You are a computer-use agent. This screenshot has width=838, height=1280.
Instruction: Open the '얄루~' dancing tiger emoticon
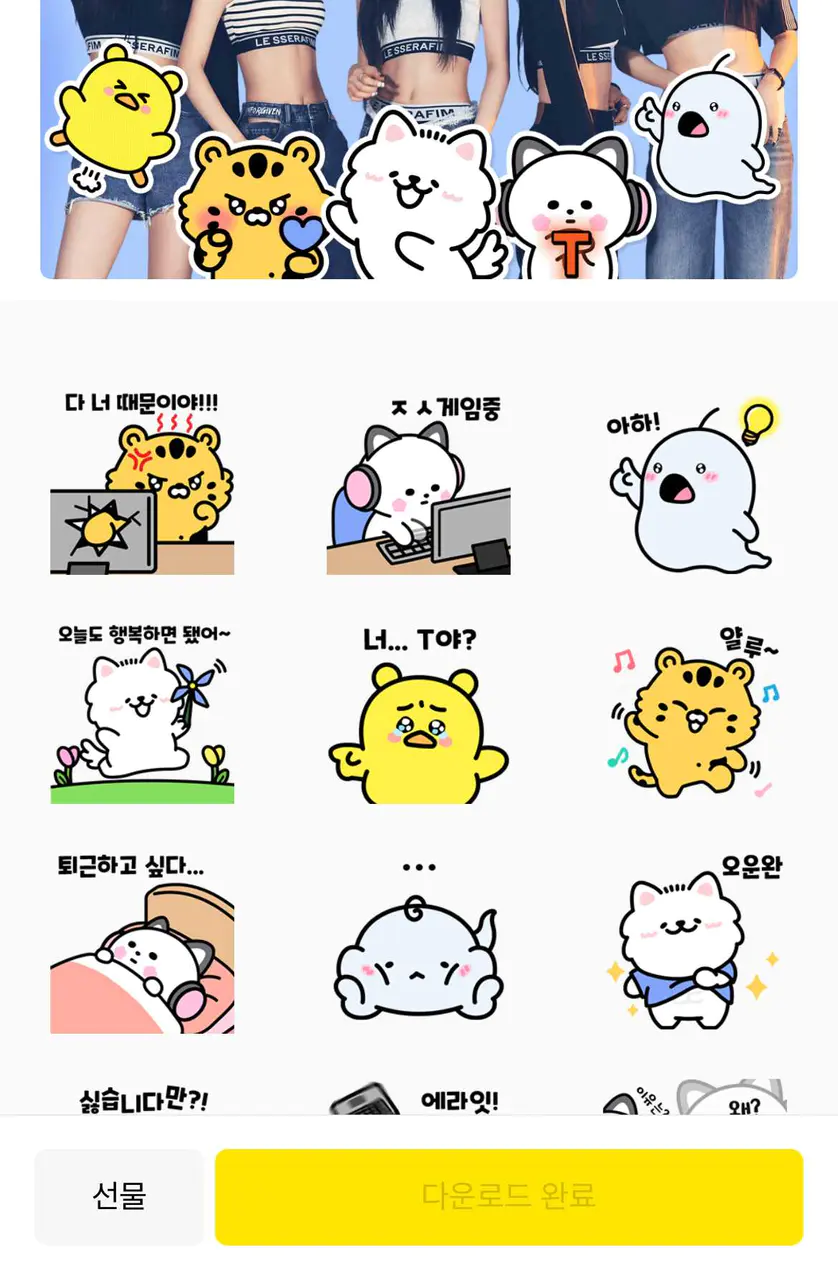coord(693,714)
